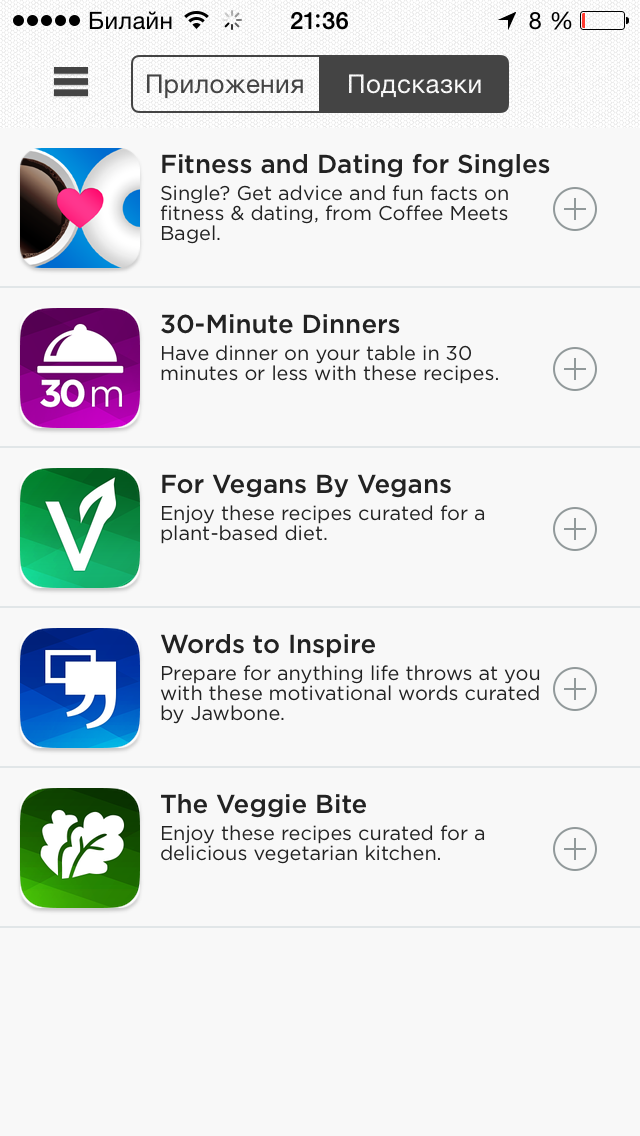Add The Veggie Bite feed
This screenshot has height=1136, width=640.
(x=575, y=849)
